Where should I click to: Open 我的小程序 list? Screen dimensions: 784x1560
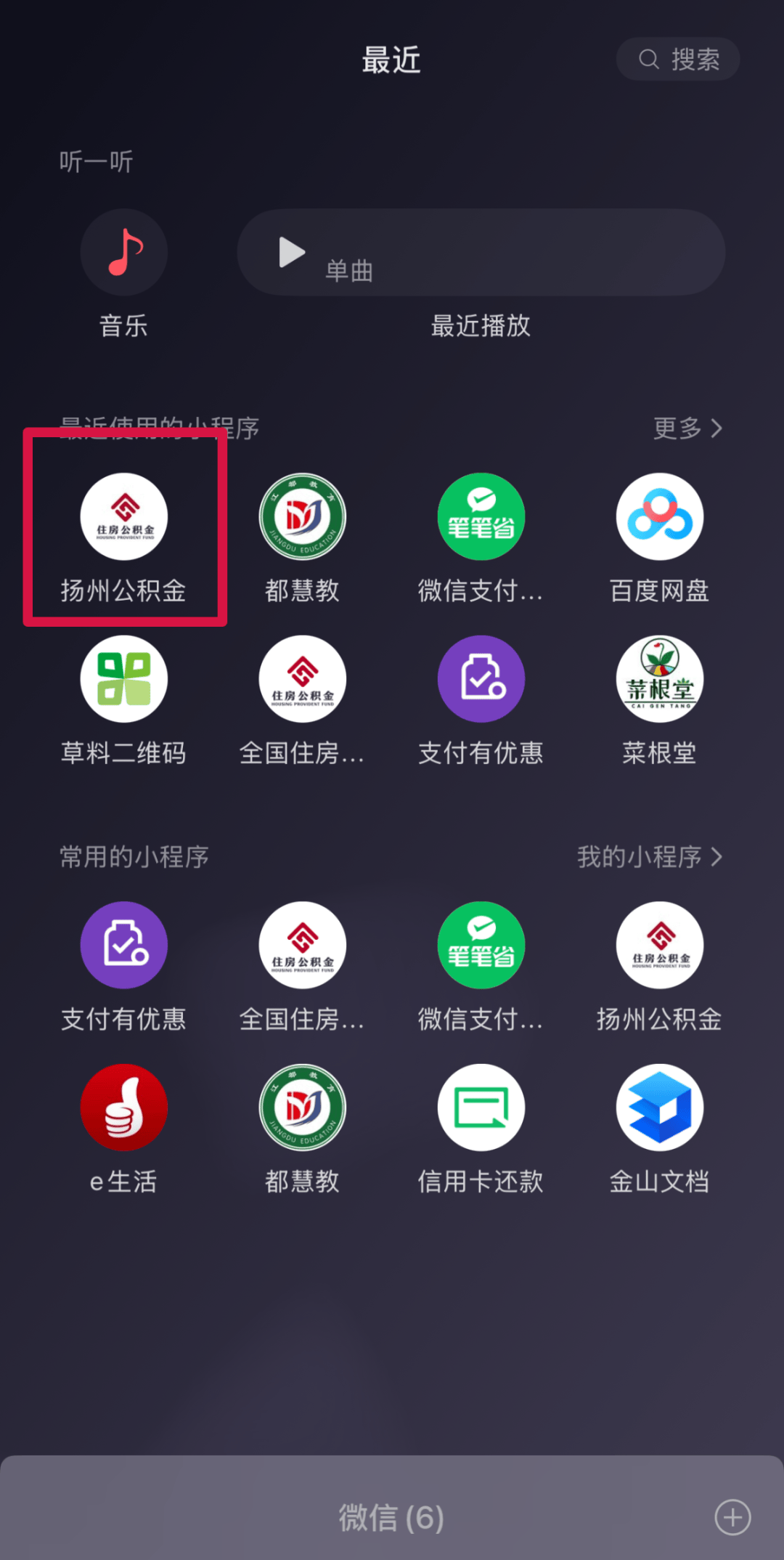(649, 857)
